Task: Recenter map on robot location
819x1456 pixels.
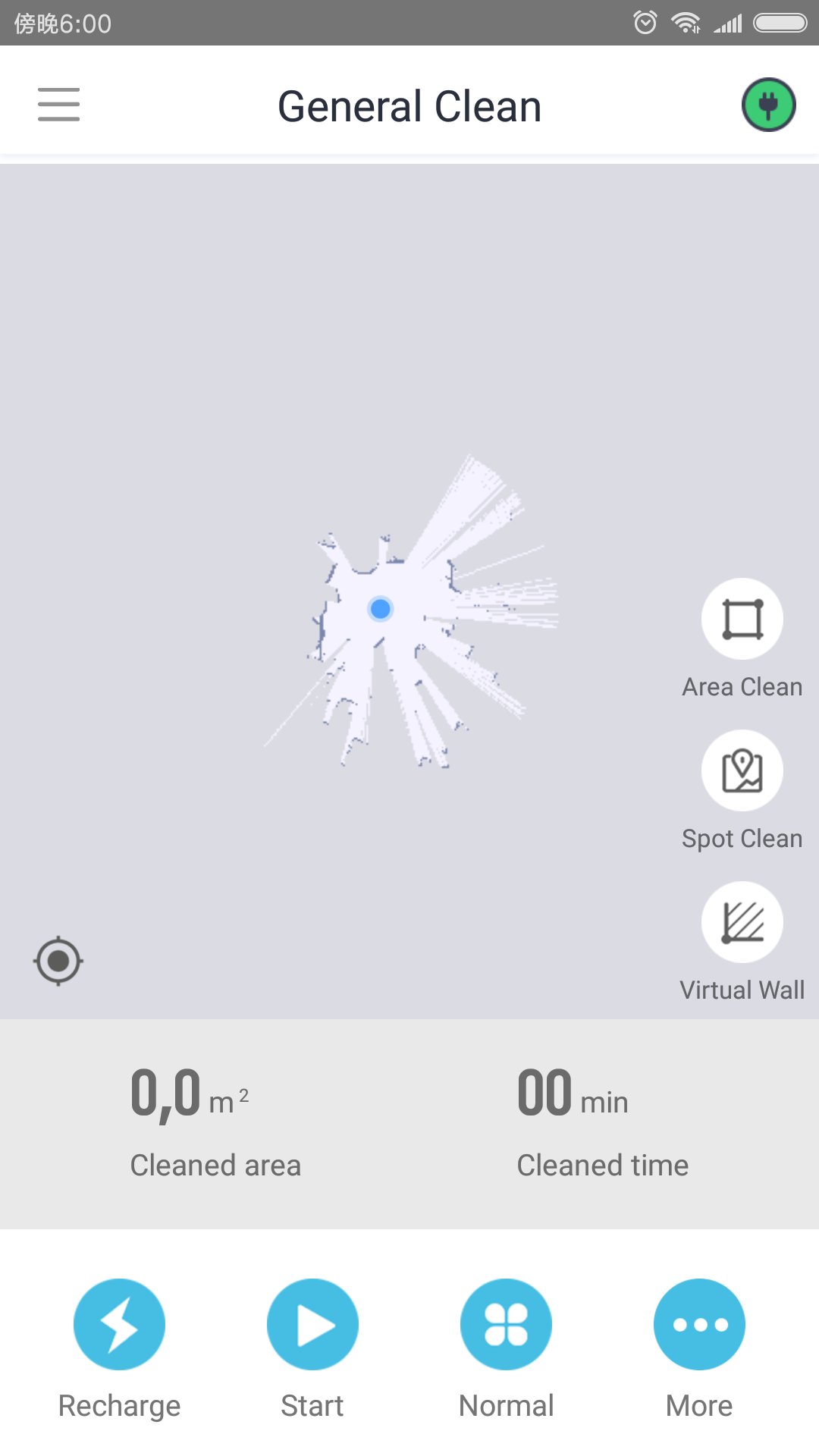Action: click(x=58, y=962)
